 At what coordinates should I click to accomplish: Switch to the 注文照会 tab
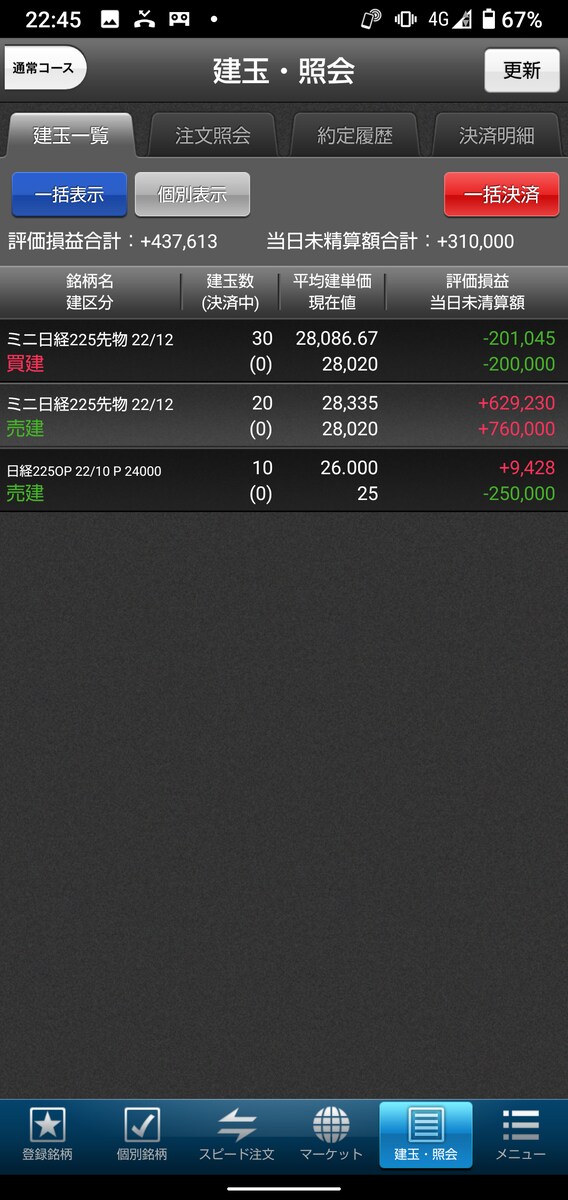point(213,136)
